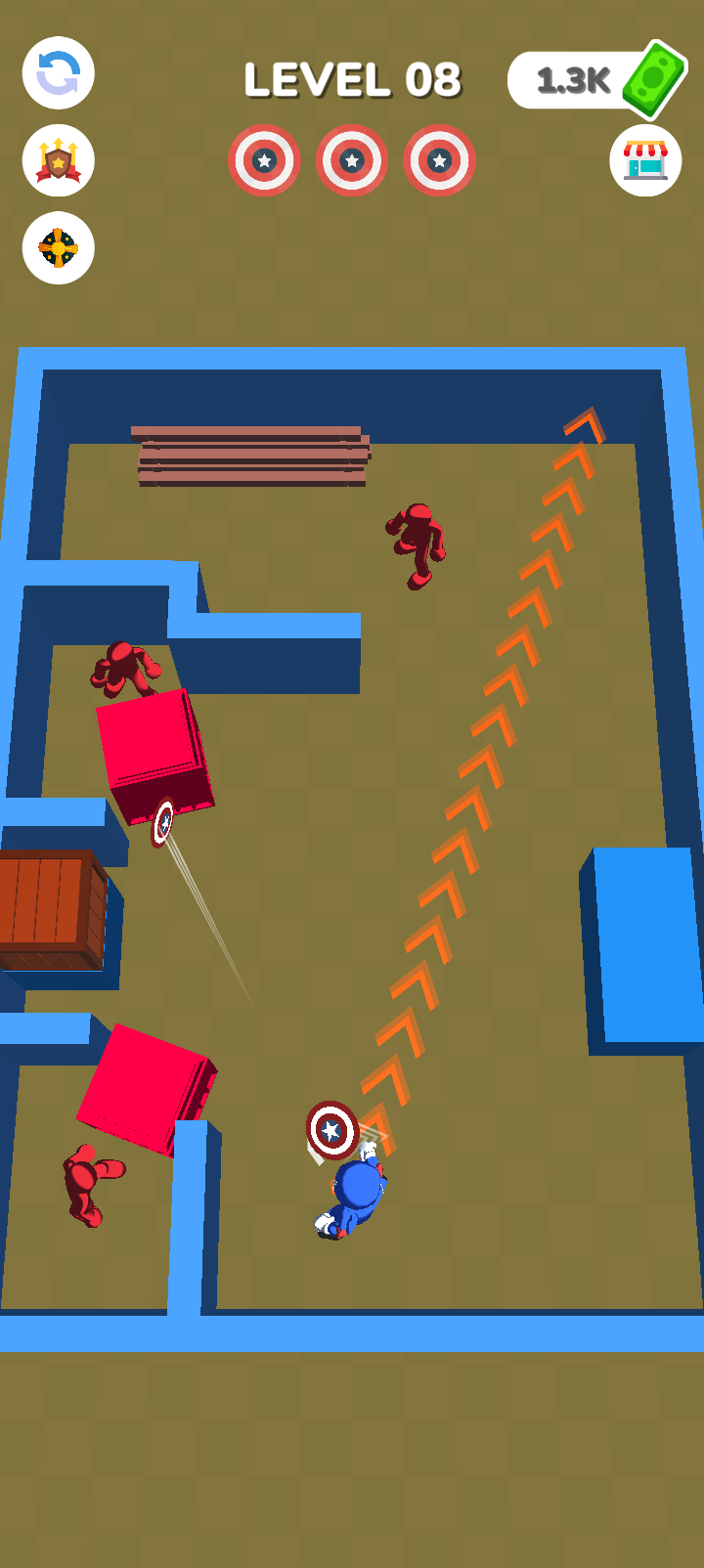Tap the orange crosshair target icon
704x1568 pixels.
[x=59, y=248]
